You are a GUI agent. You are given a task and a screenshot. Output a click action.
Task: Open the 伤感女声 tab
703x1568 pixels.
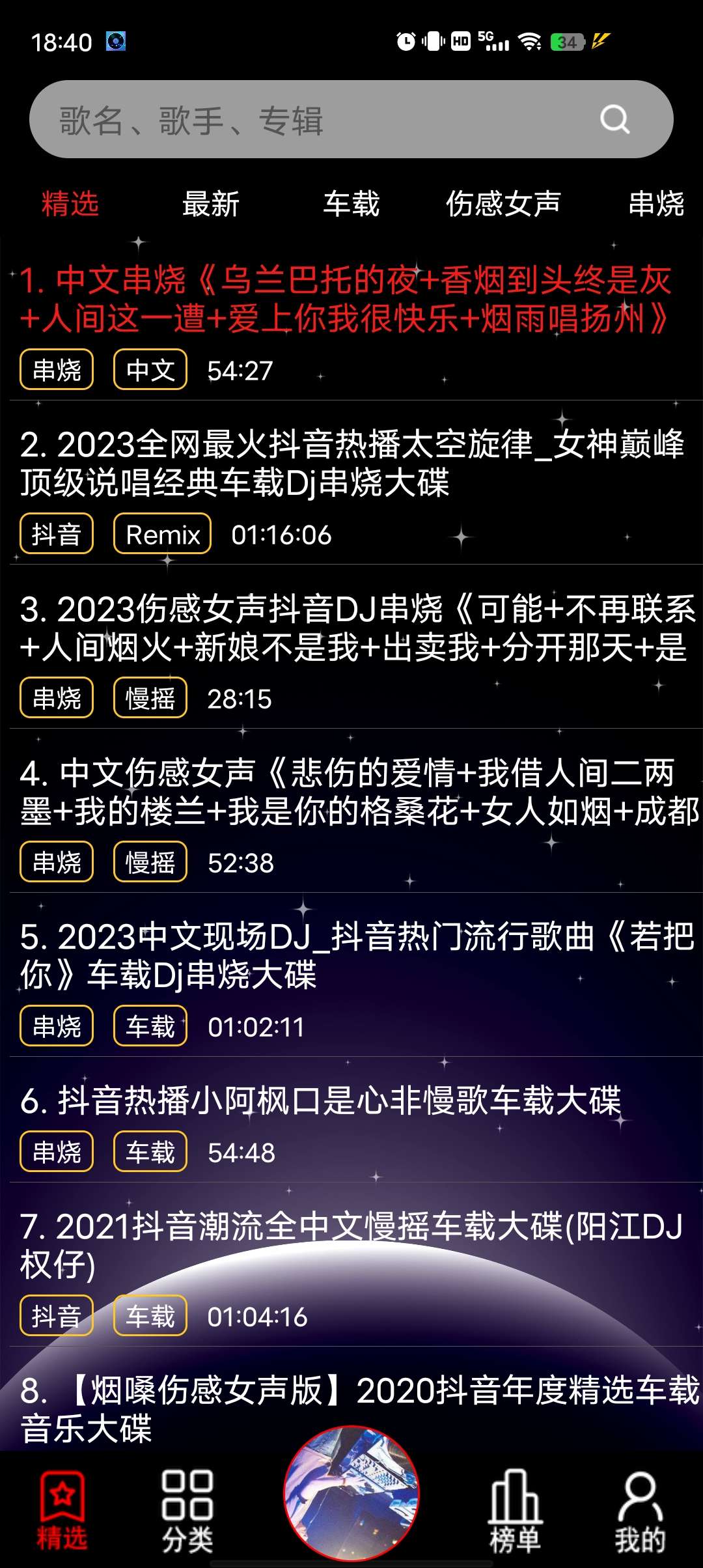[503, 204]
